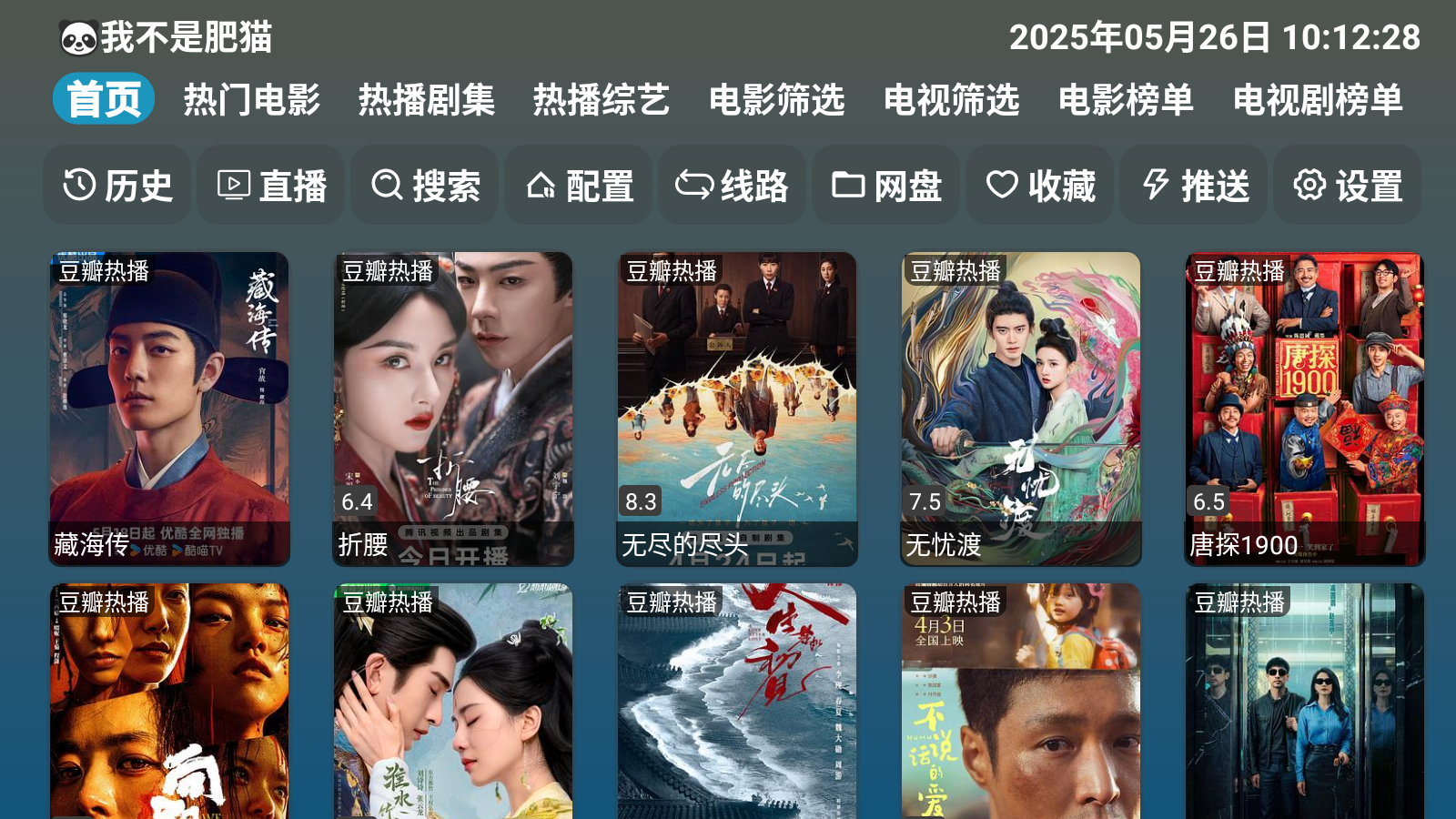
Task: Tap the 搜索 search button
Action: click(x=425, y=186)
